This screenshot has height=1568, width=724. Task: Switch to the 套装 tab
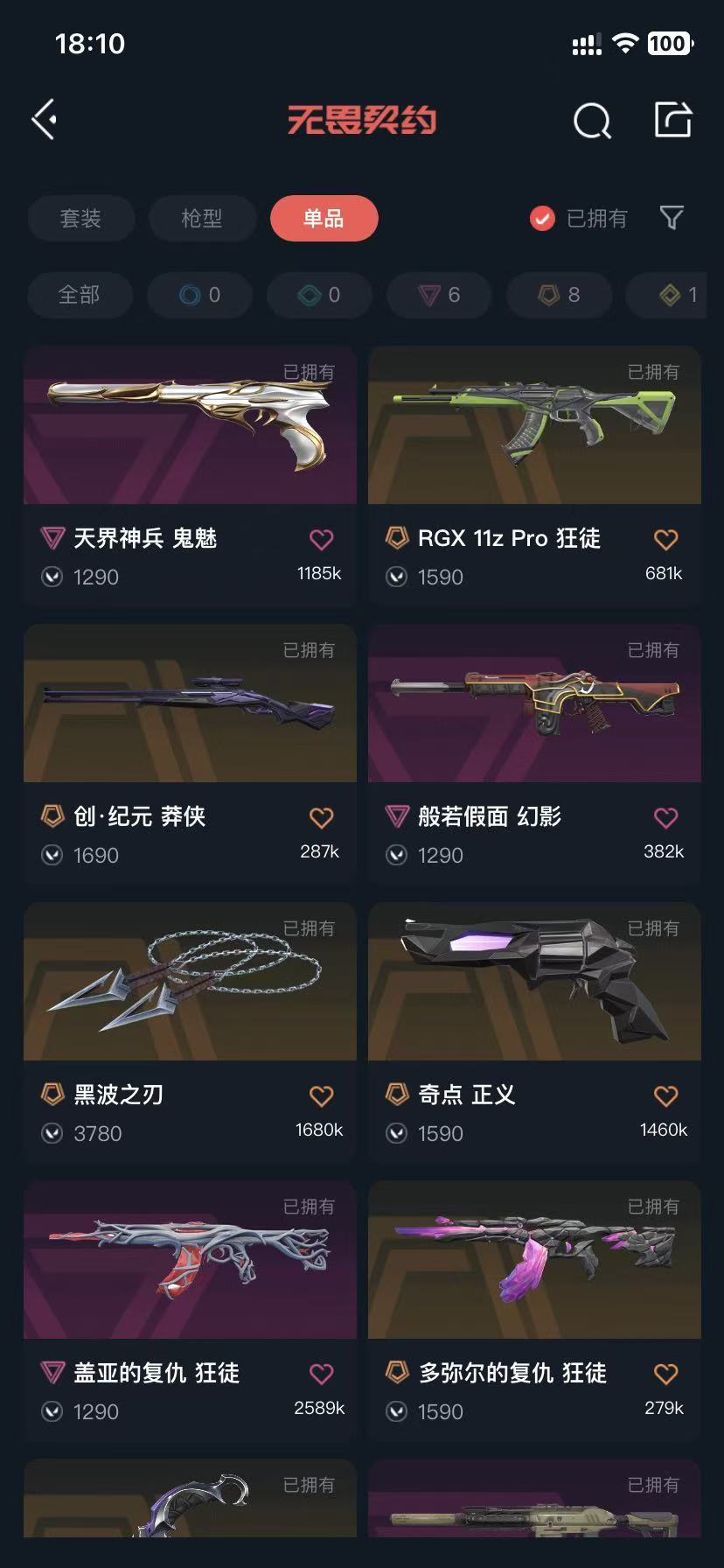tap(81, 218)
